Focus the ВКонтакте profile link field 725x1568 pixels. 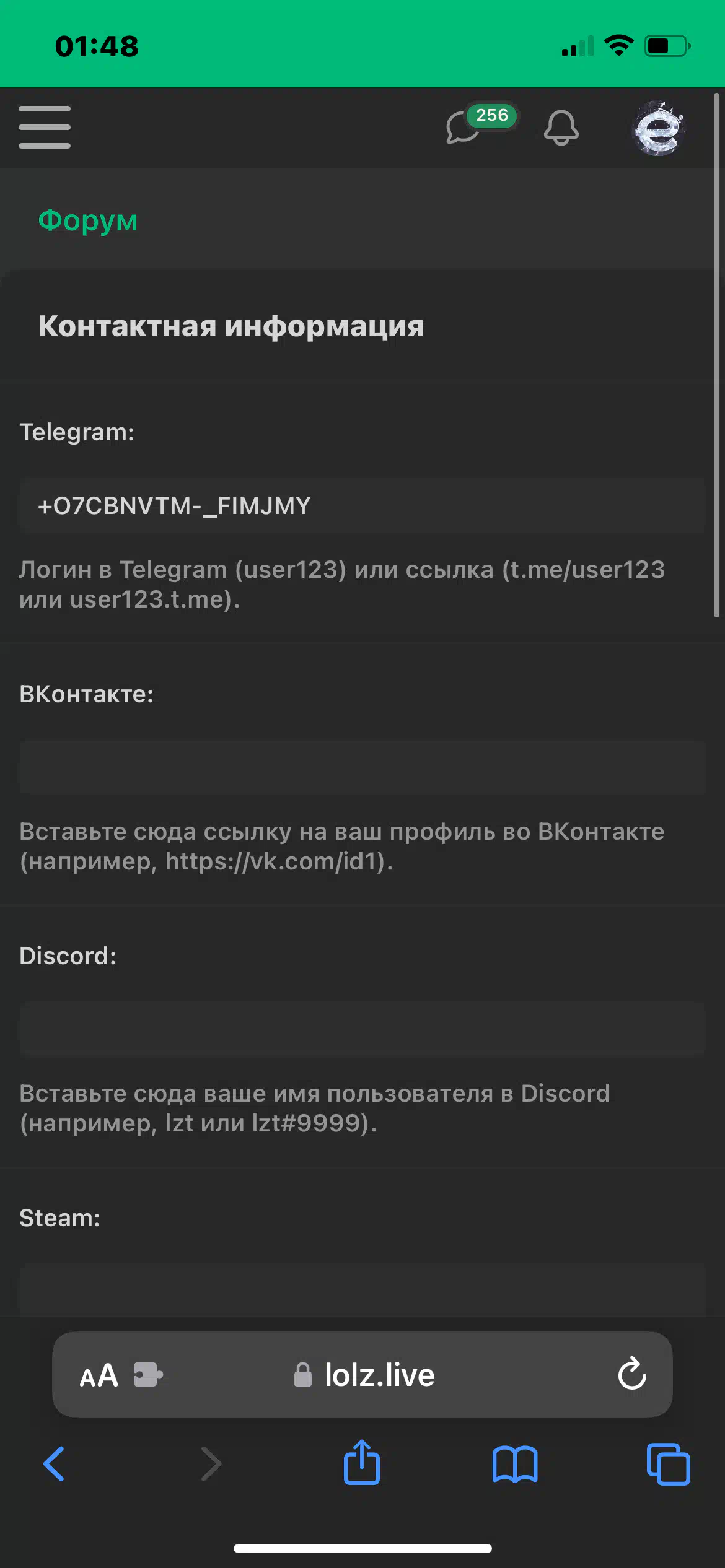coord(362,768)
